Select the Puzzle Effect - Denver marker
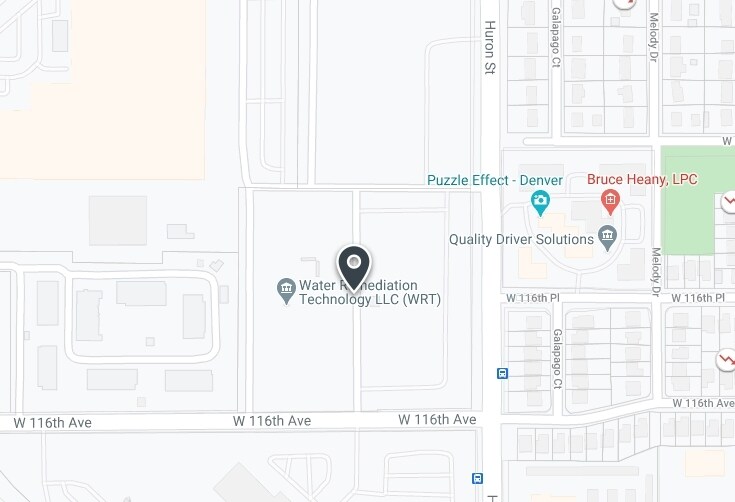The image size is (735, 502). [x=540, y=203]
